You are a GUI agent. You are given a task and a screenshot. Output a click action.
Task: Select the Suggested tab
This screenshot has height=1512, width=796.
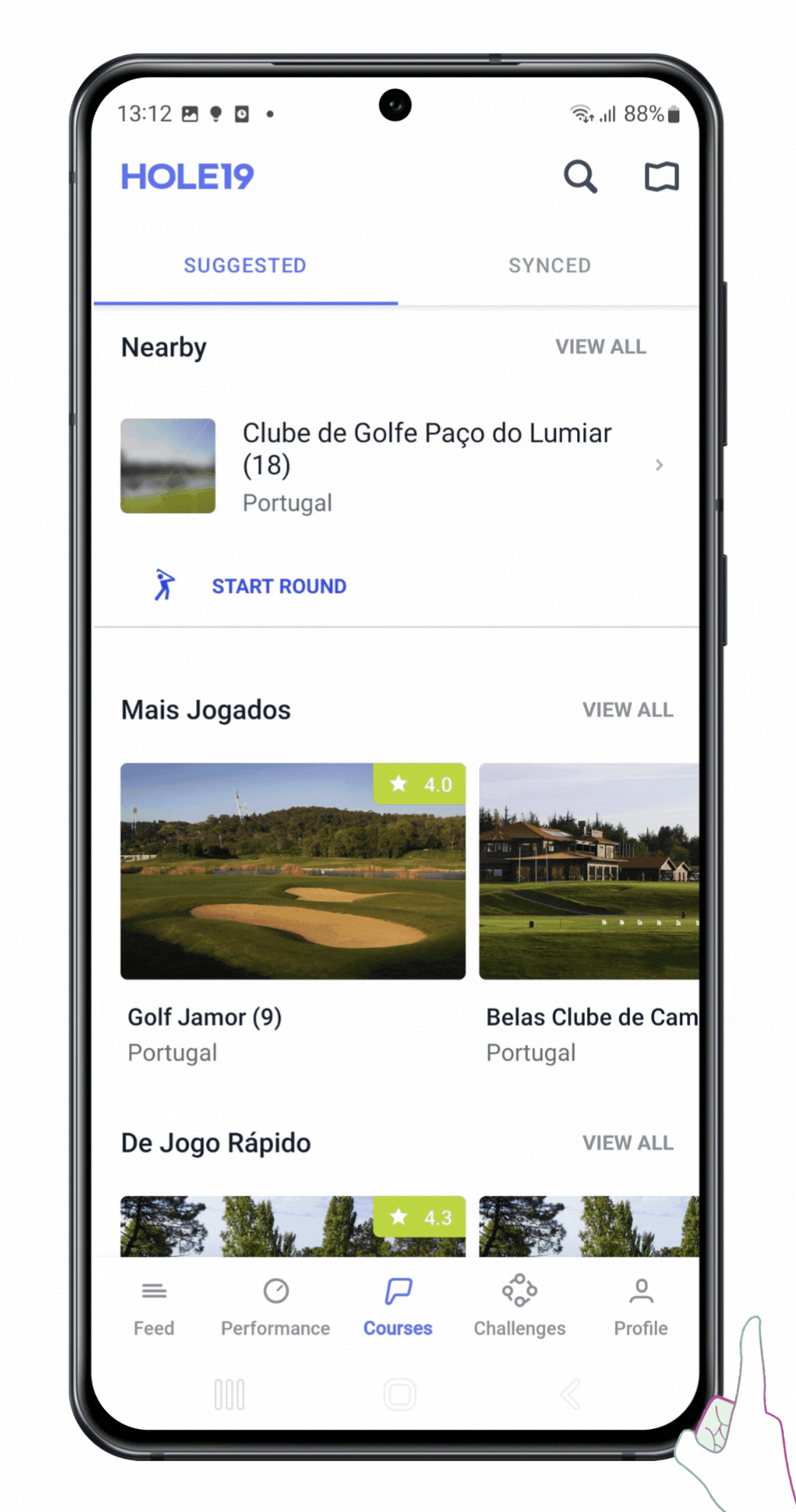click(245, 266)
